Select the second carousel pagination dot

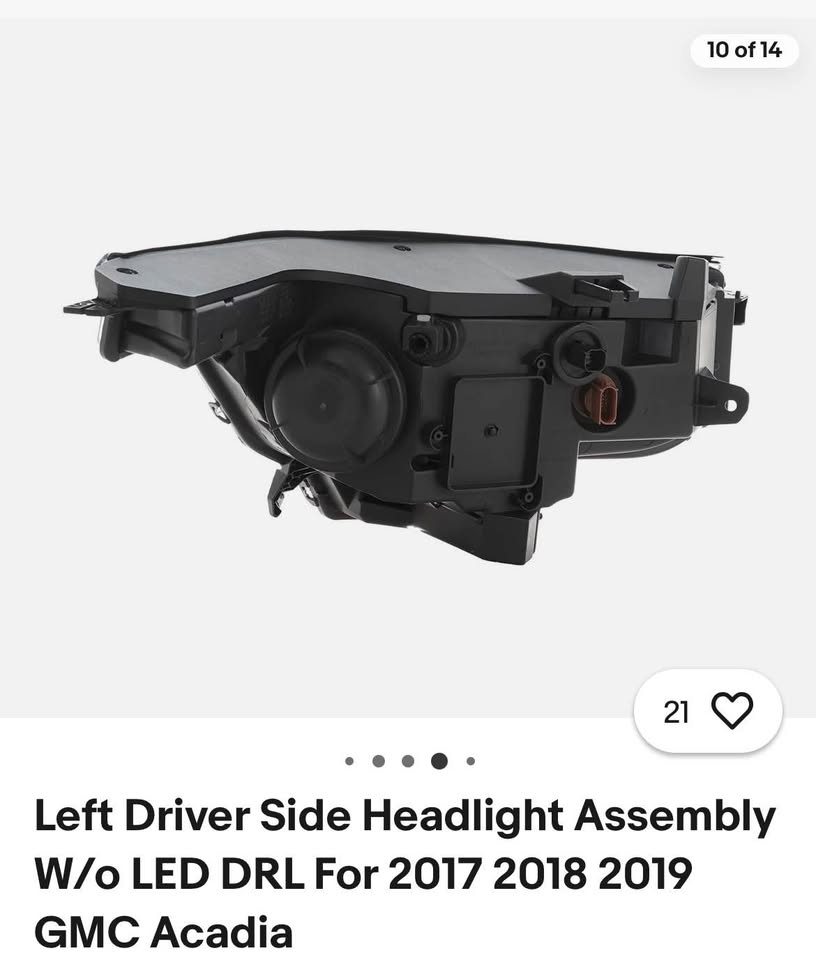coord(378,761)
